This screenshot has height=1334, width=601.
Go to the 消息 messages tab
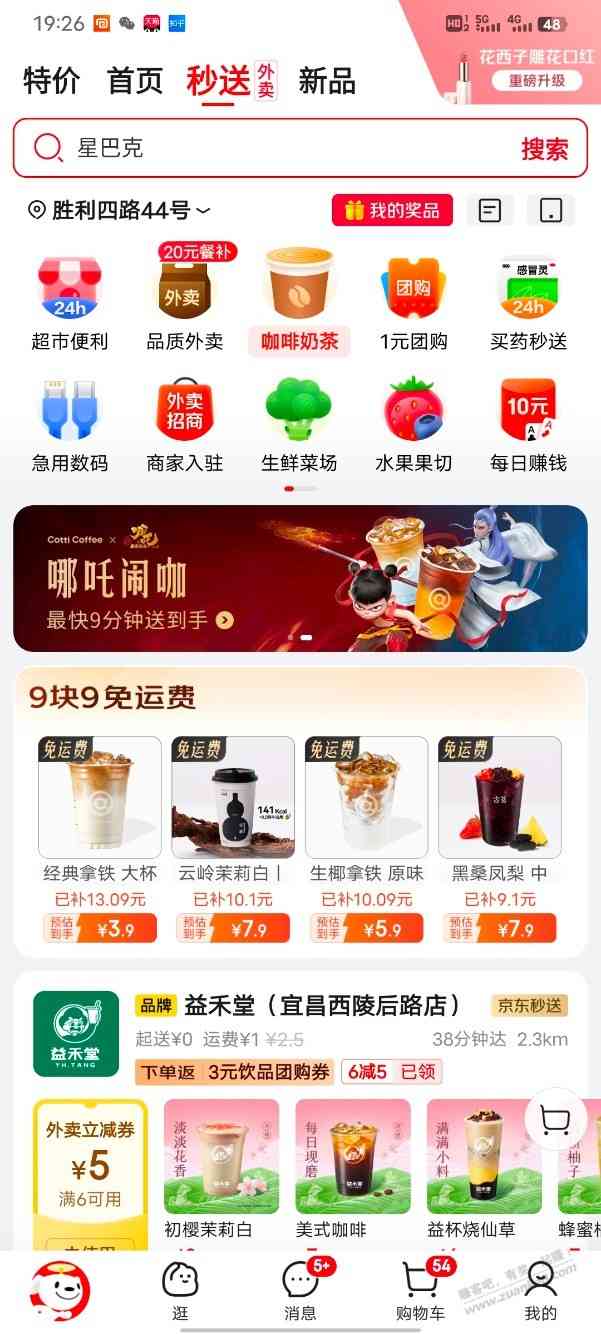(301, 1290)
